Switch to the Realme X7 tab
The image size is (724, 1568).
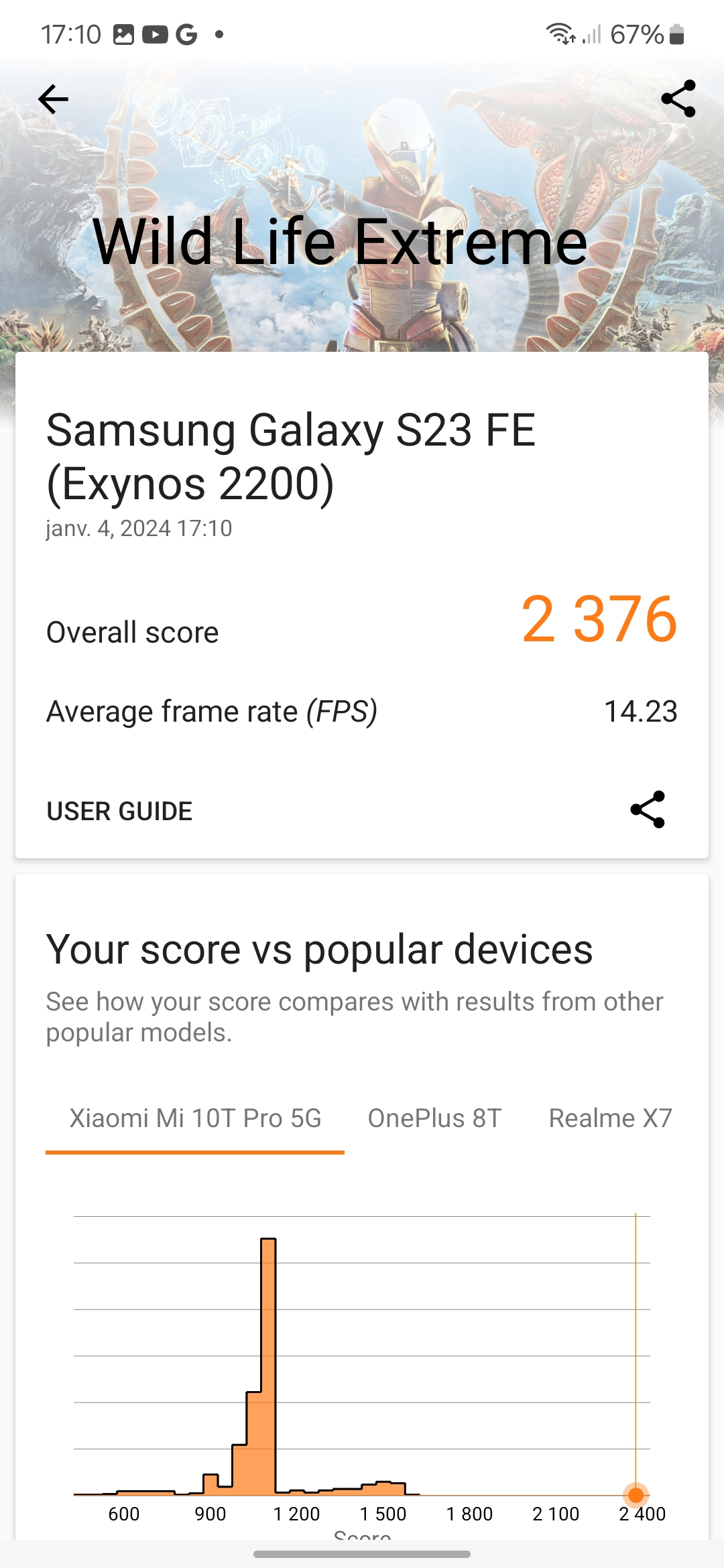point(610,1118)
